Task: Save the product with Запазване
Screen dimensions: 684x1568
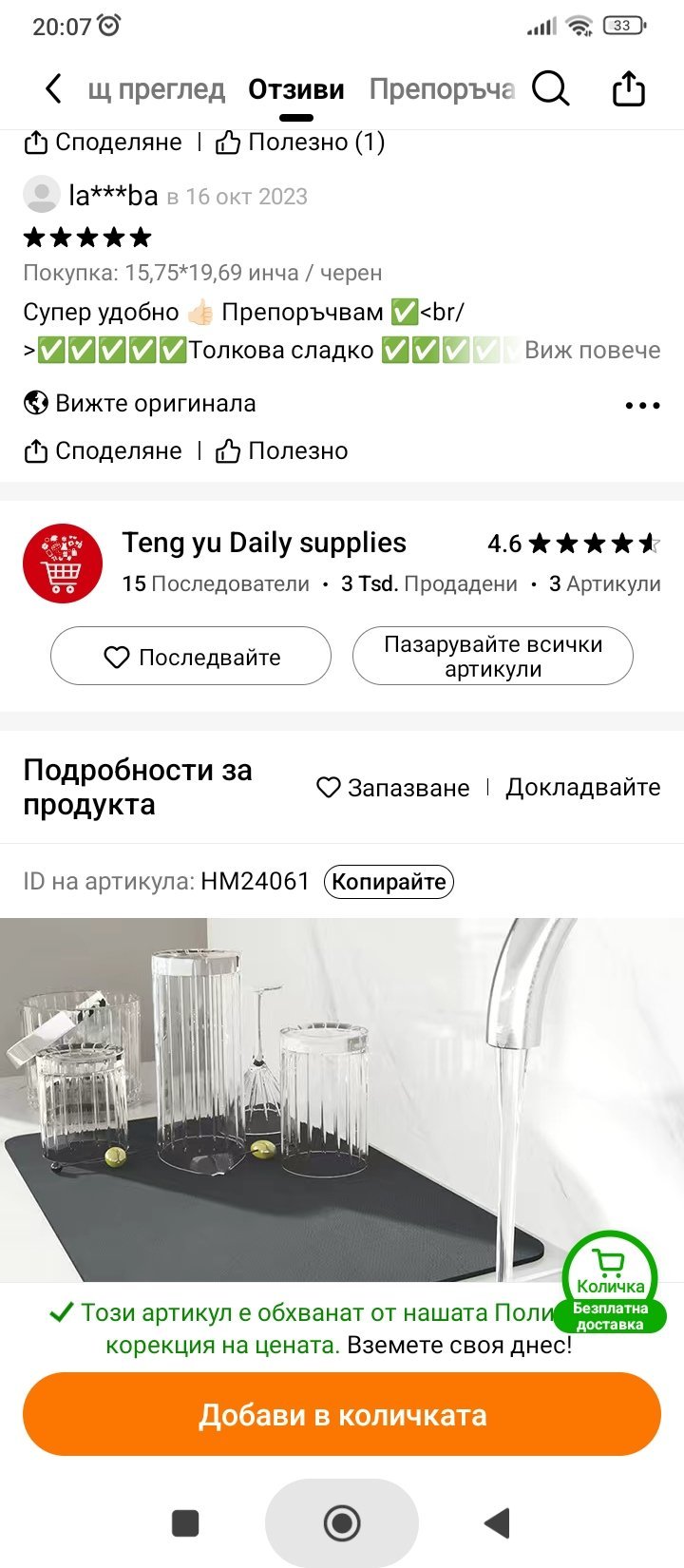Action: (392, 788)
